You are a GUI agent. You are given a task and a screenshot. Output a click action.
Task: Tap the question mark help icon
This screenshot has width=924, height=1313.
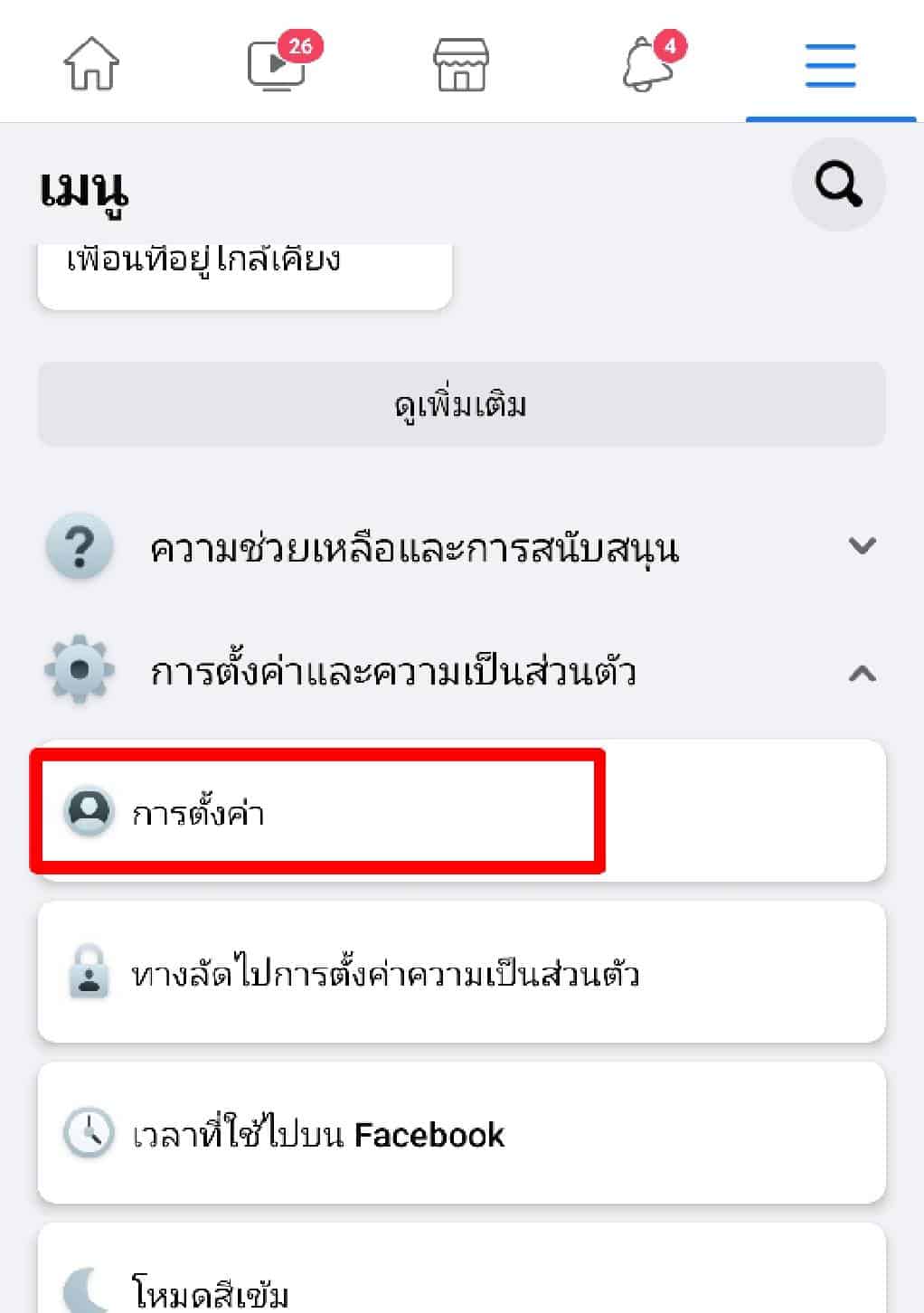tap(80, 546)
